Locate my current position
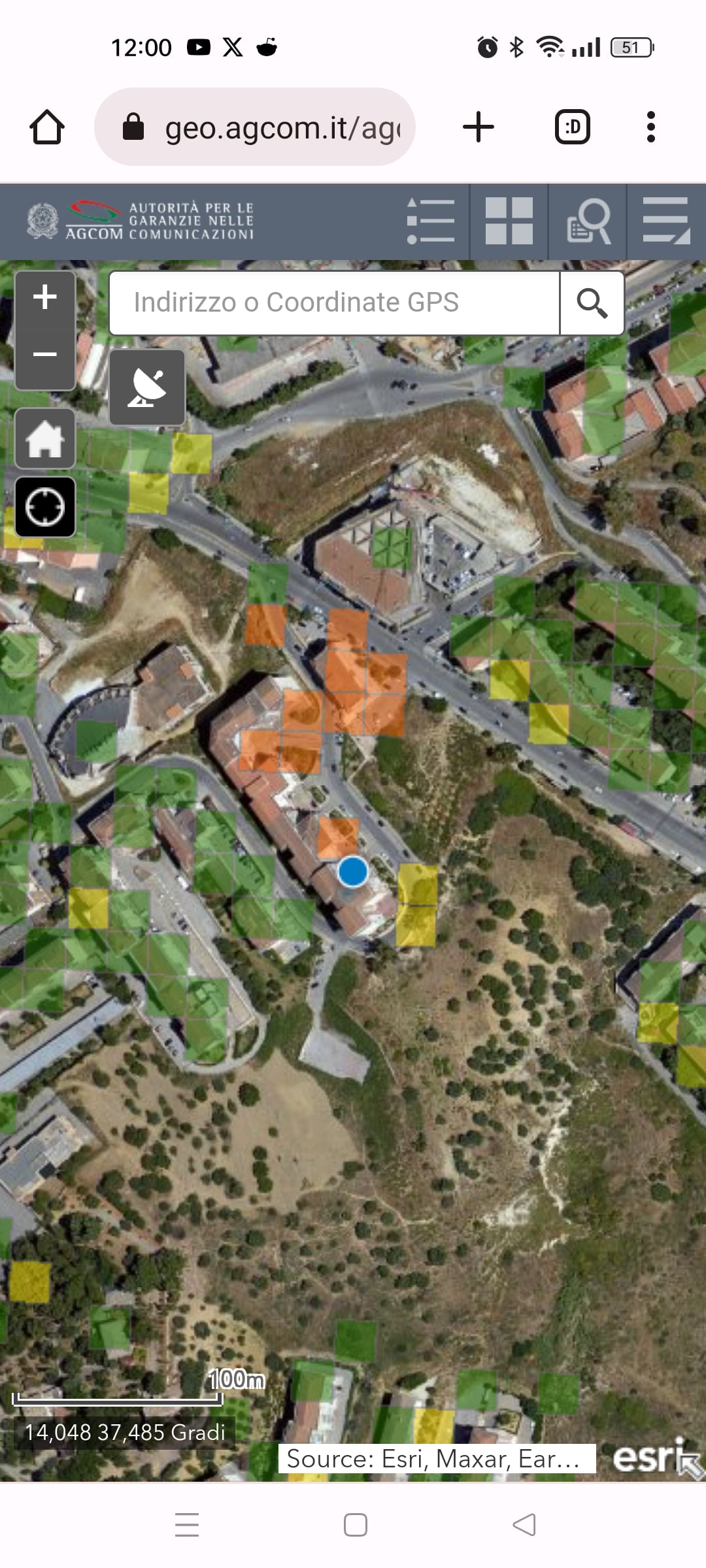Viewport: 706px width, 1568px height. tap(45, 507)
